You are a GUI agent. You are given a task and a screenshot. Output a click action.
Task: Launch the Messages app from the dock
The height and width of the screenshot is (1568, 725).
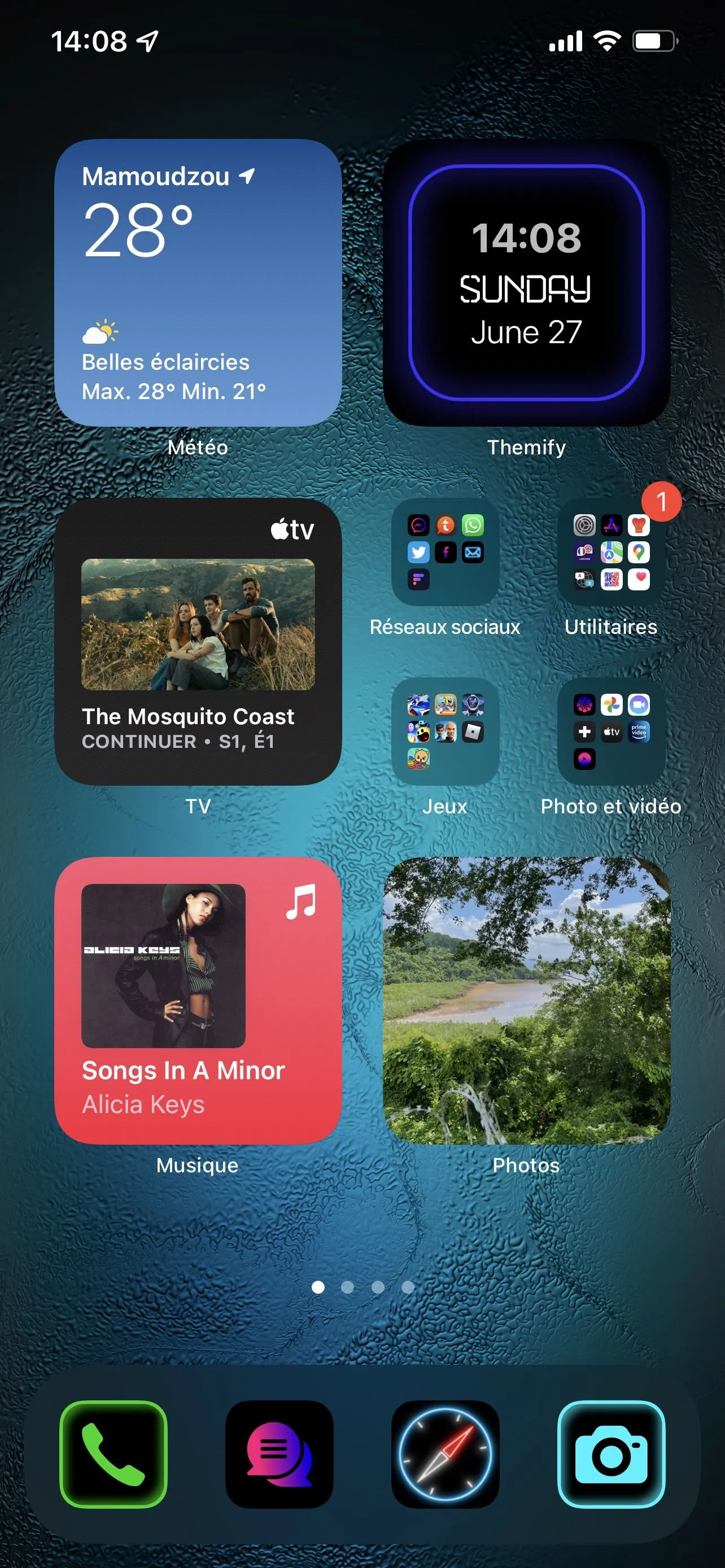(279, 1454)
